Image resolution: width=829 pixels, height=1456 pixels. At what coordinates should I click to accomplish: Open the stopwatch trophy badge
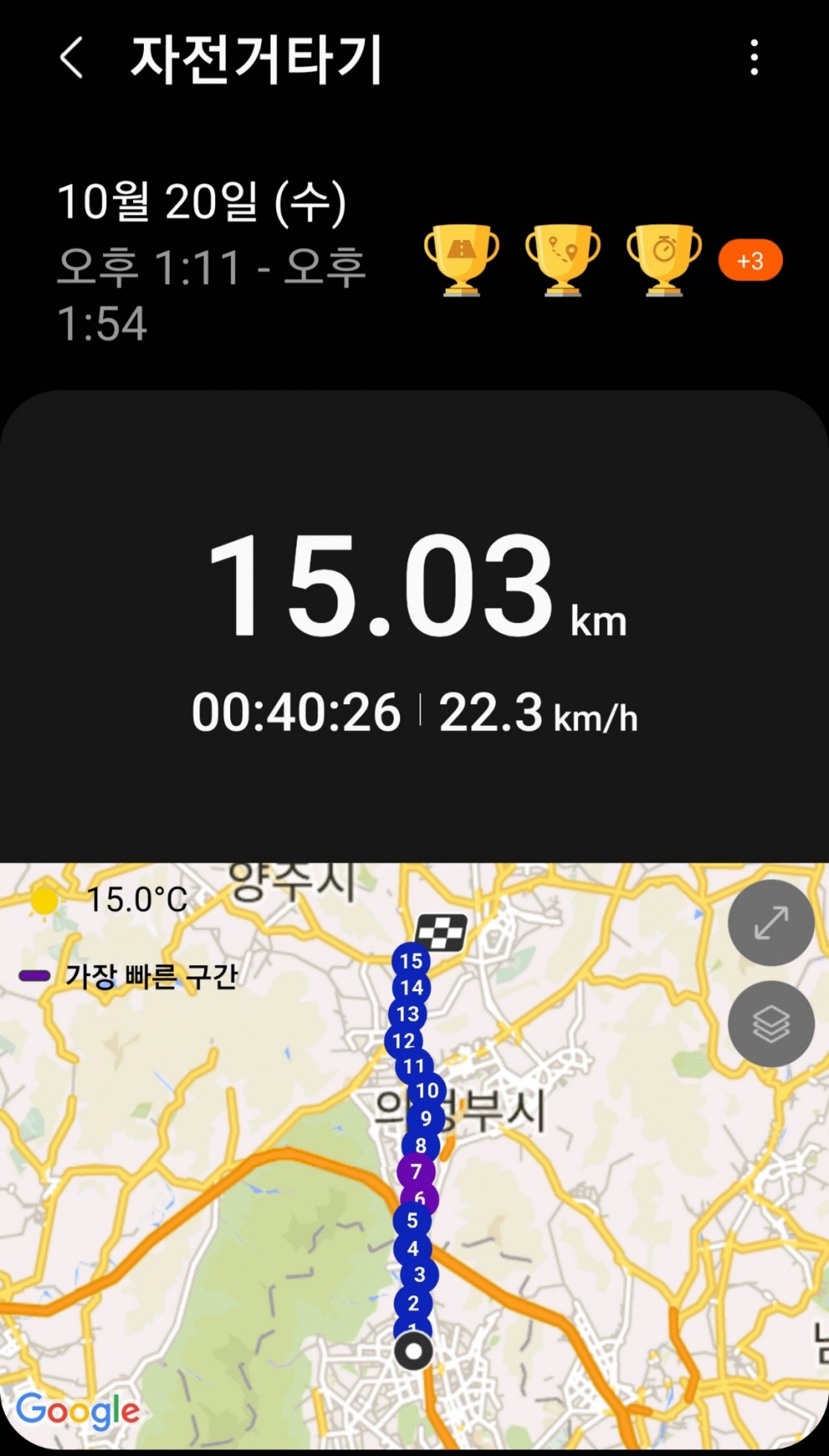664,260
